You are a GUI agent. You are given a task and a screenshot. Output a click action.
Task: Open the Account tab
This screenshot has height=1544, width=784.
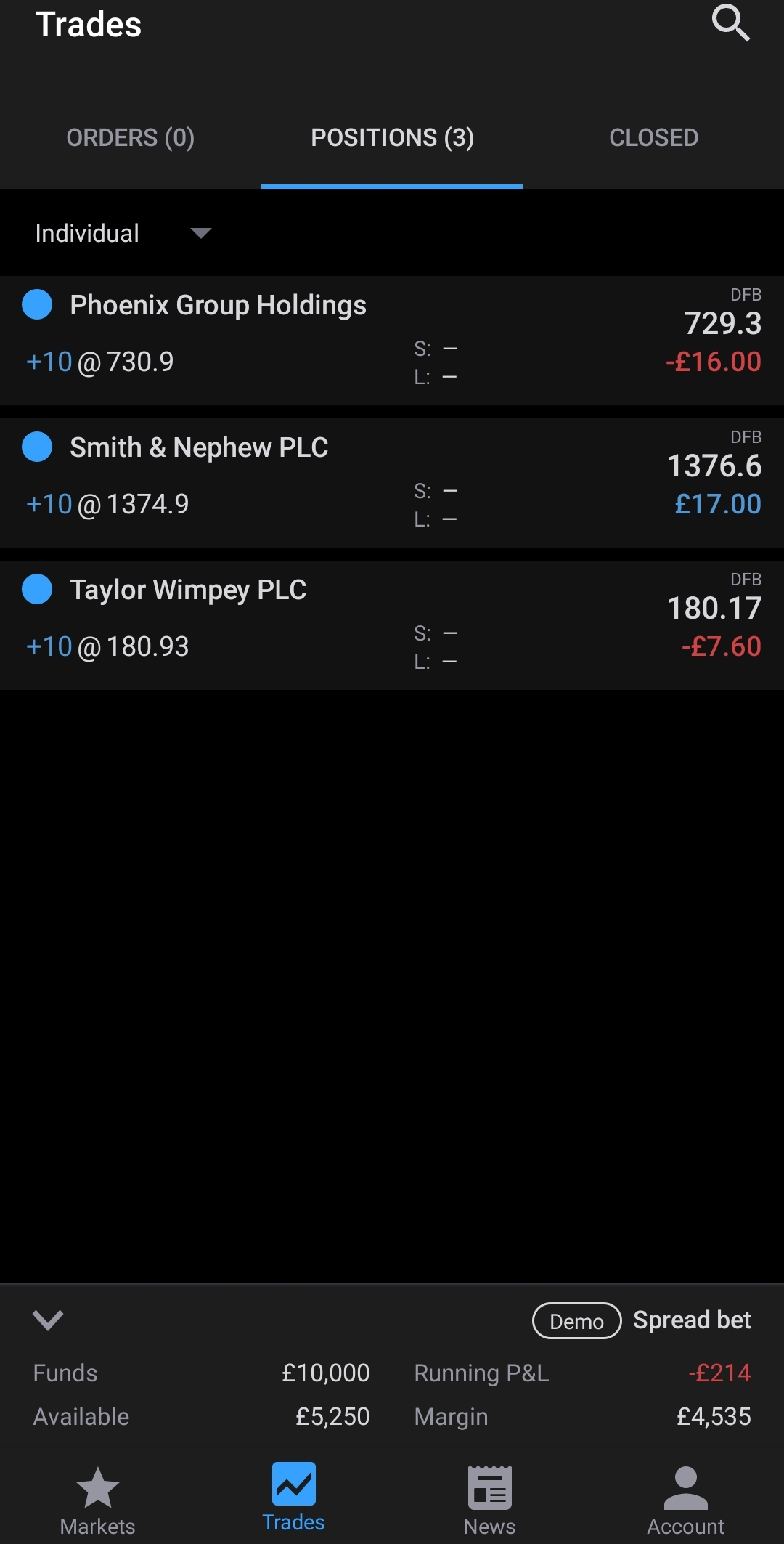pyautogui.click(x=686, y=1500)
